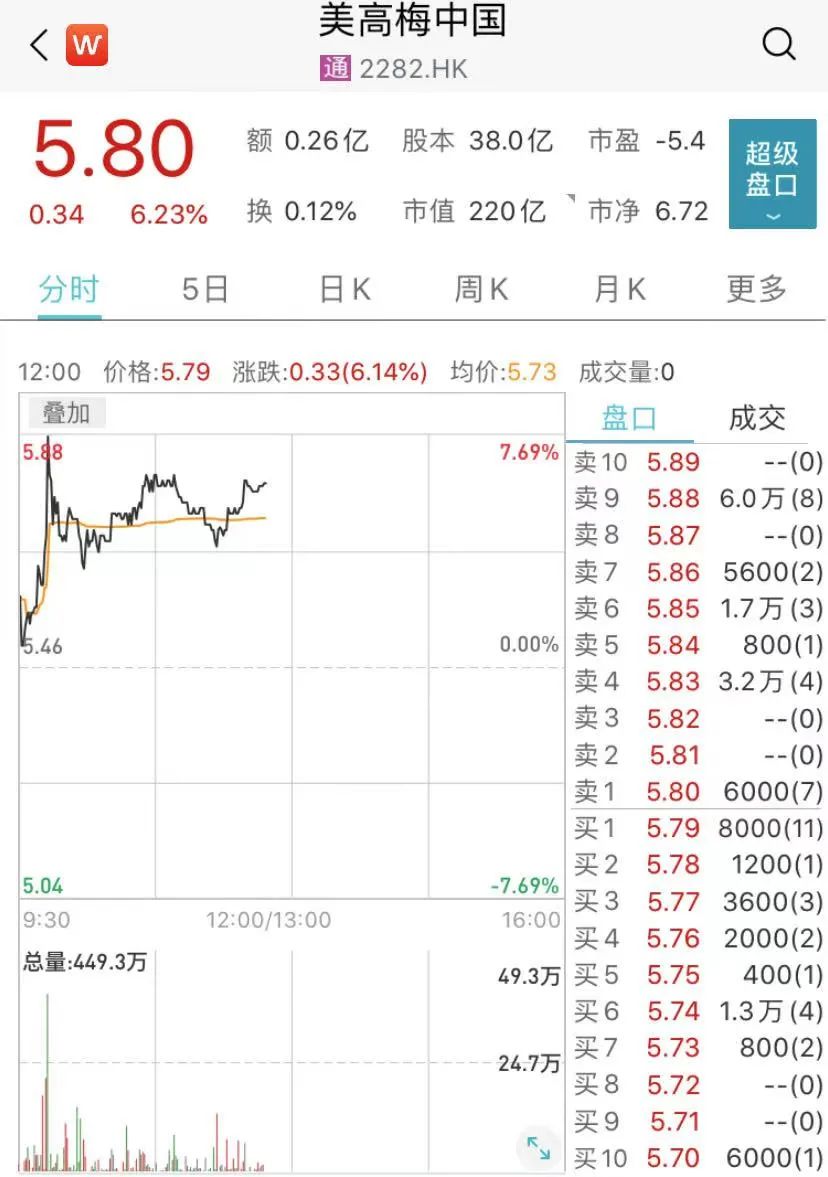This screenshot has height=1177, width=828.
Task: Show the 盘口 order book tab
Action: point(629,418)
